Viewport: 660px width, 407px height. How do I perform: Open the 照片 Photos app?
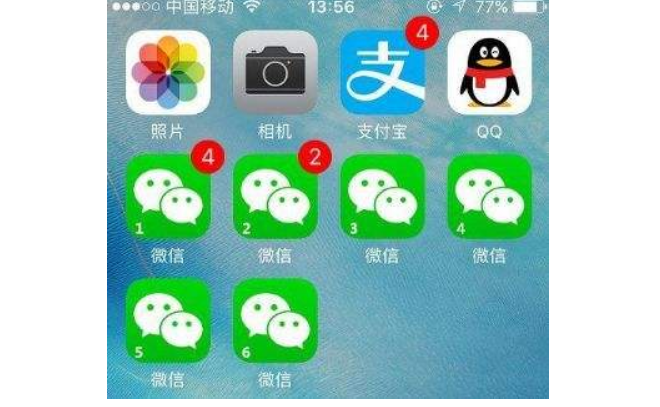click(167, 73)
